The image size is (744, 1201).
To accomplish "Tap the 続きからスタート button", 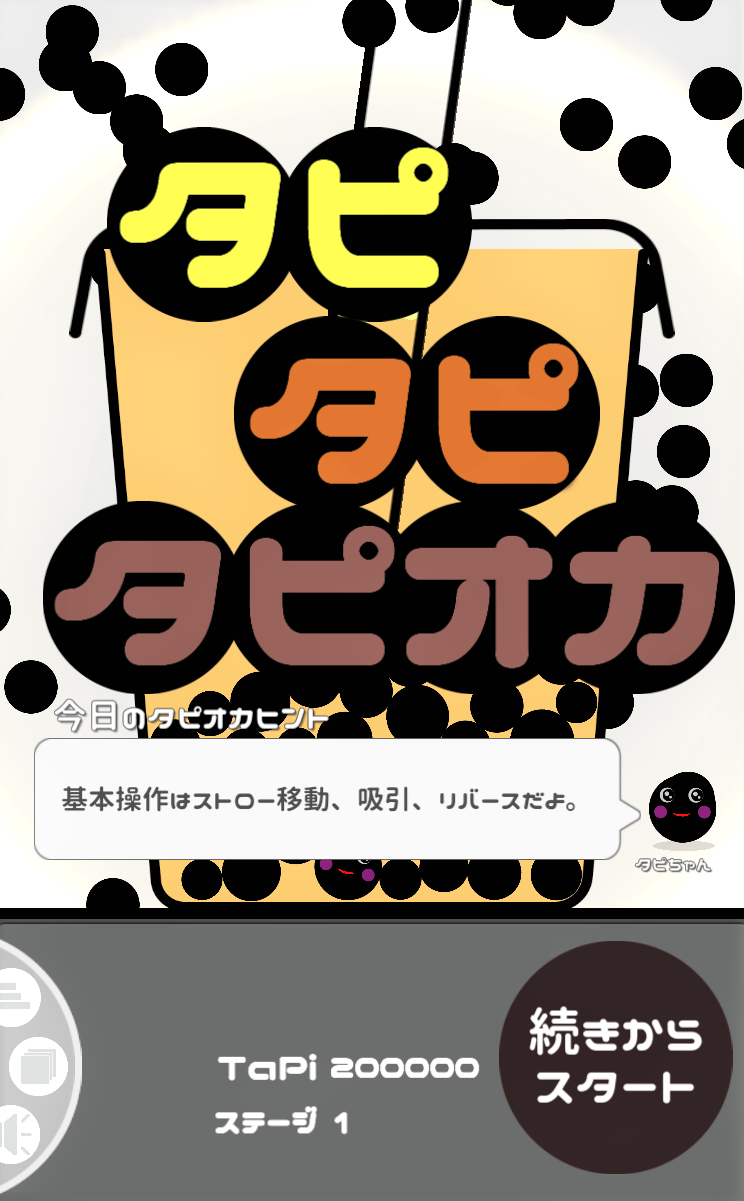I will [x=615, y=1057].
